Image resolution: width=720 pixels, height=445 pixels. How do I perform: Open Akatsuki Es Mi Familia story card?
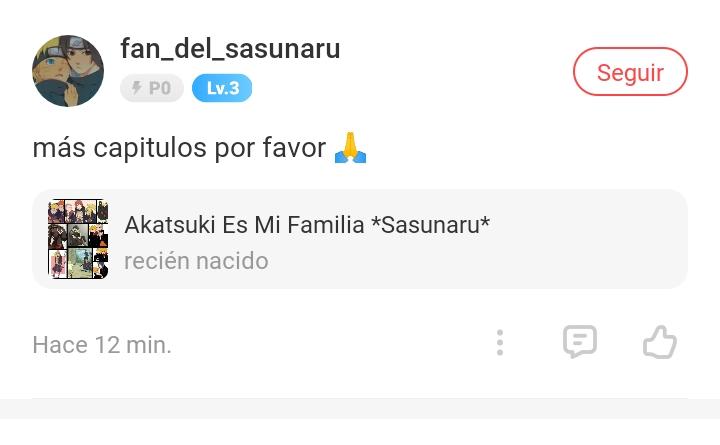coord(359,240)
